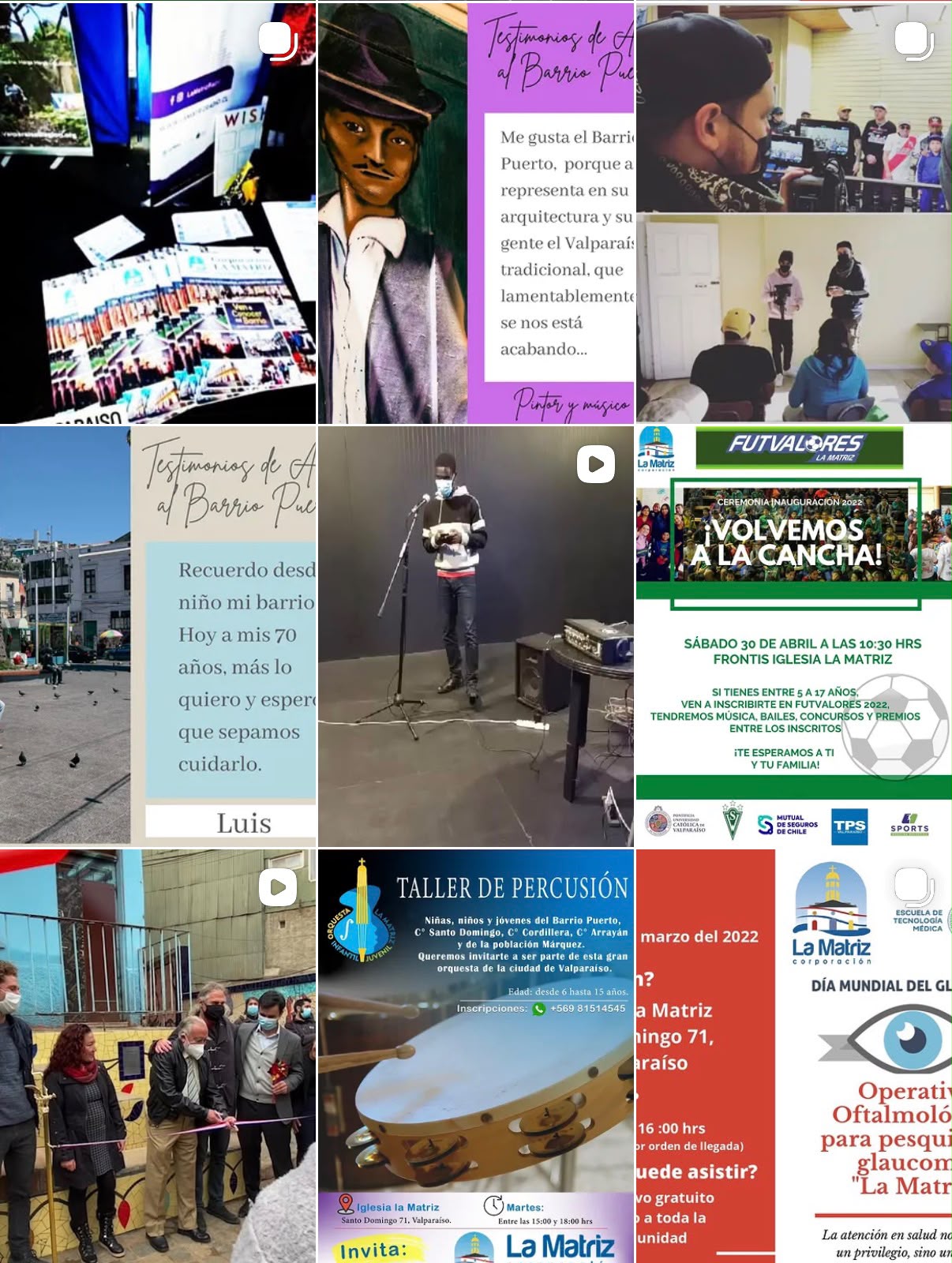This screenshot has height=1263, width=952.
Task: Open the post showing the masked cameraman
Action: click(x=794, y=212)
